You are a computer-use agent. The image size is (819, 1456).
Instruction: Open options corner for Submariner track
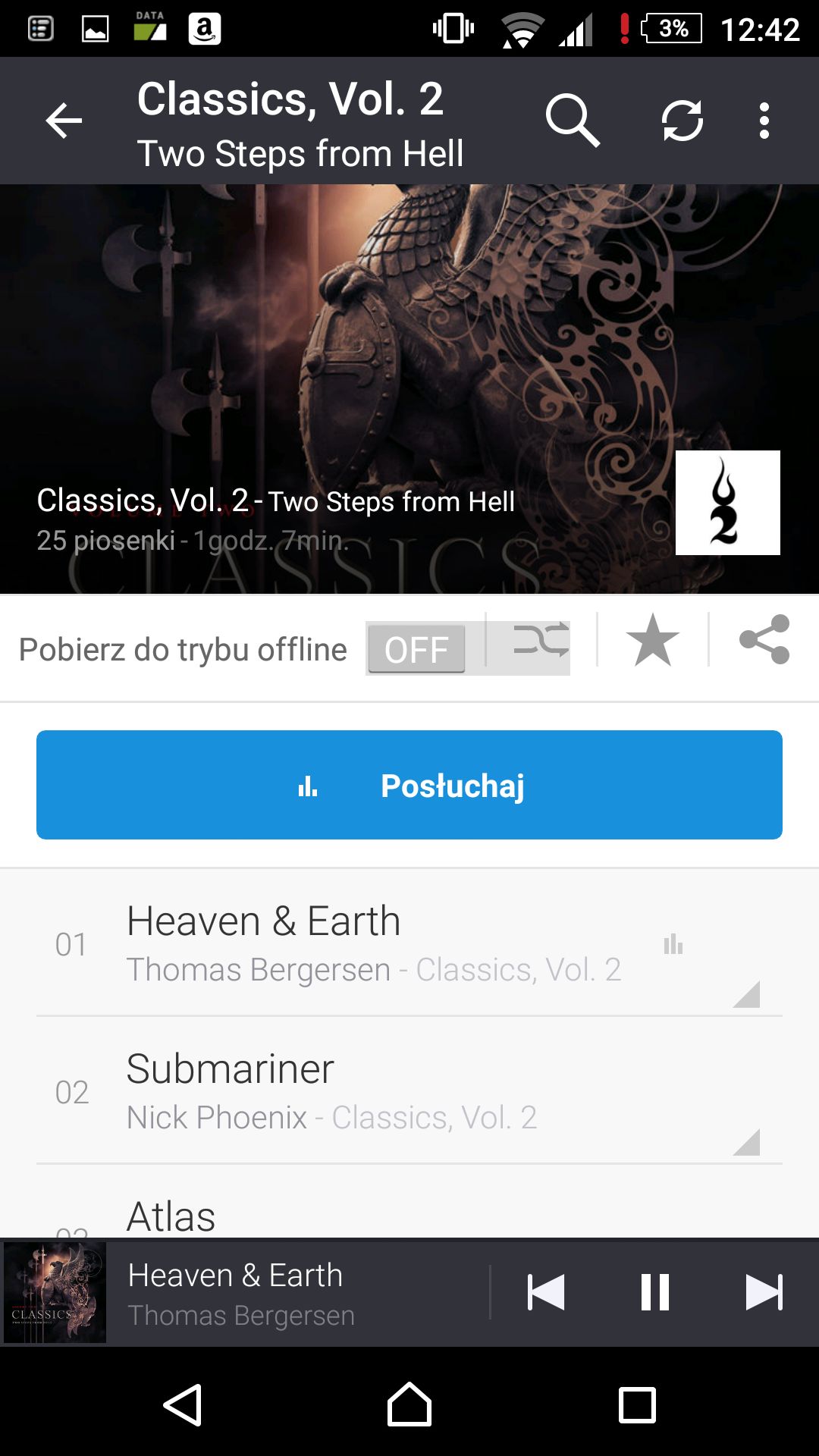pos(746,1142)
